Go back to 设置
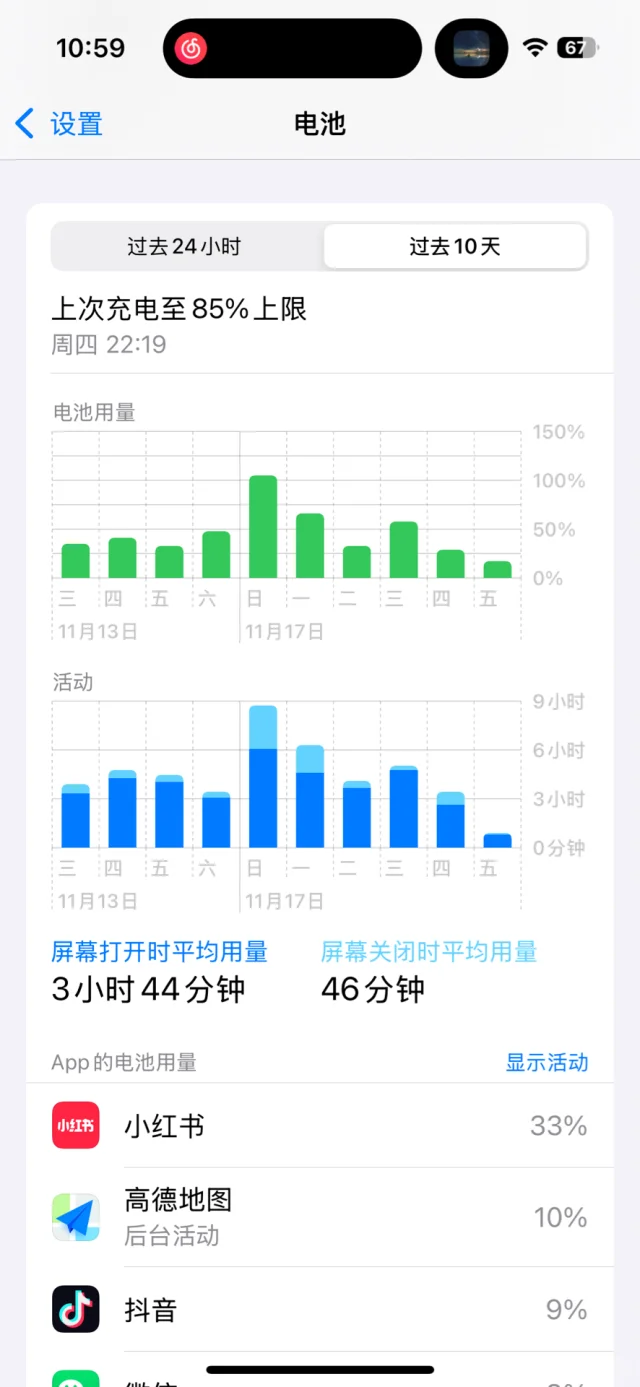The height and width of the screenshot is (1387, 640). point(59,124)
